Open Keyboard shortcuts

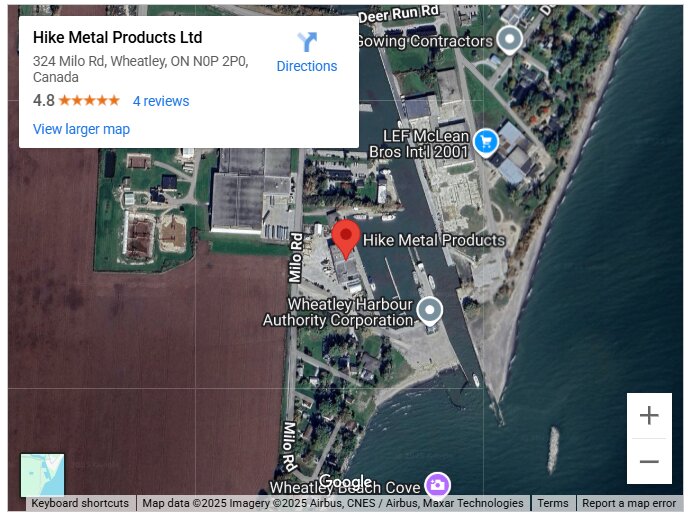pyautogui.click(x=80, y=504)
